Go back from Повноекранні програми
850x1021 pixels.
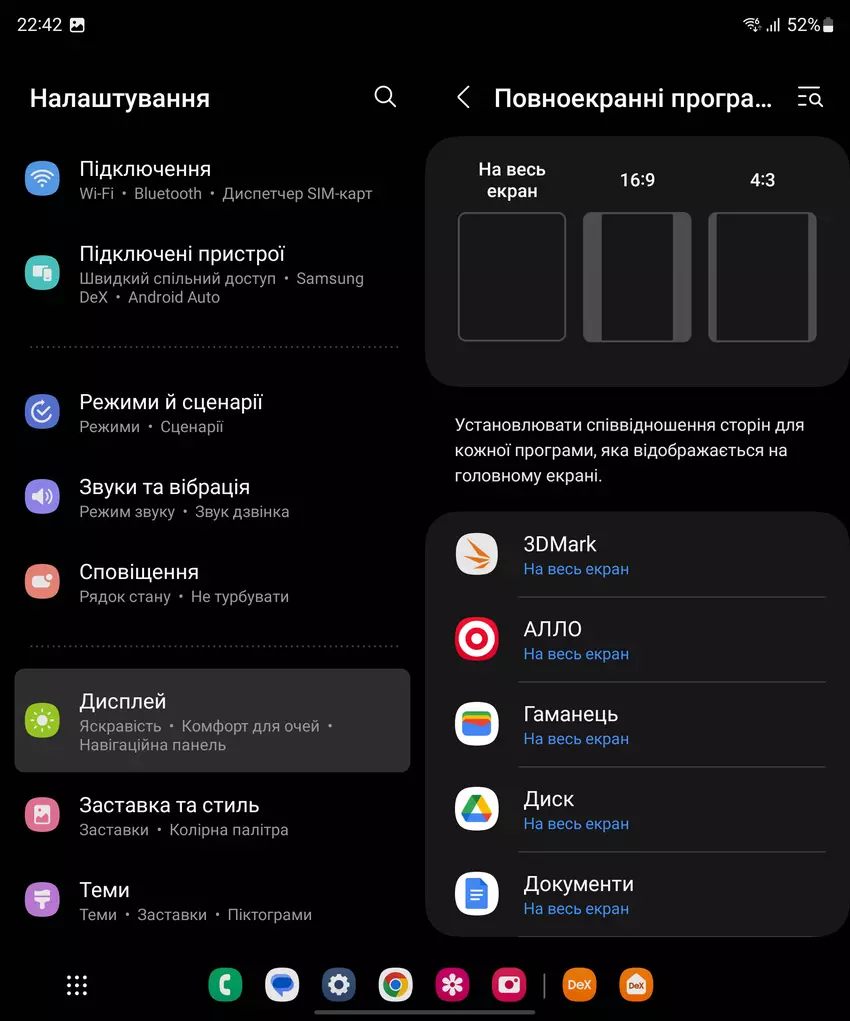(463, 97)
